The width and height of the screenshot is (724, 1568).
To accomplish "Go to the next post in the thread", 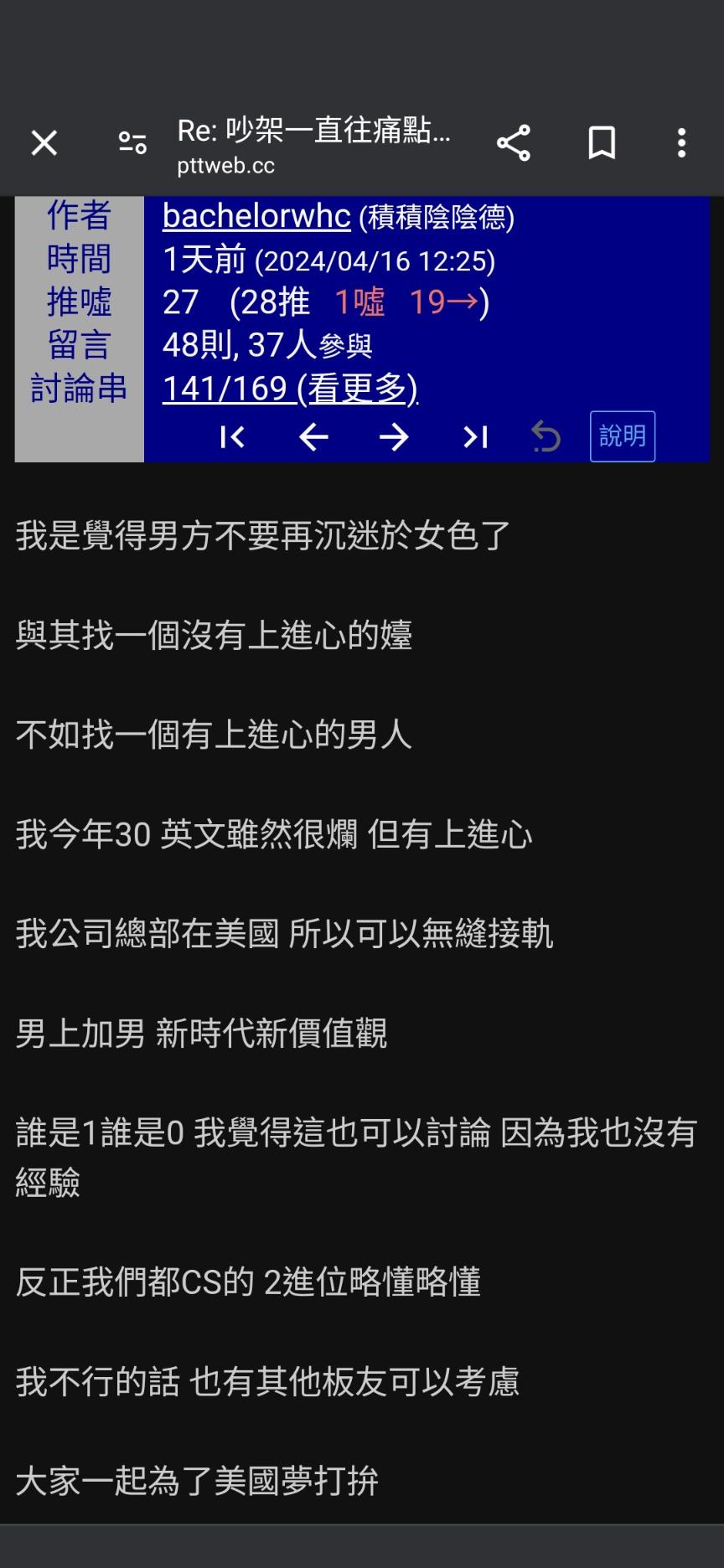I will (x=394, y=436).
